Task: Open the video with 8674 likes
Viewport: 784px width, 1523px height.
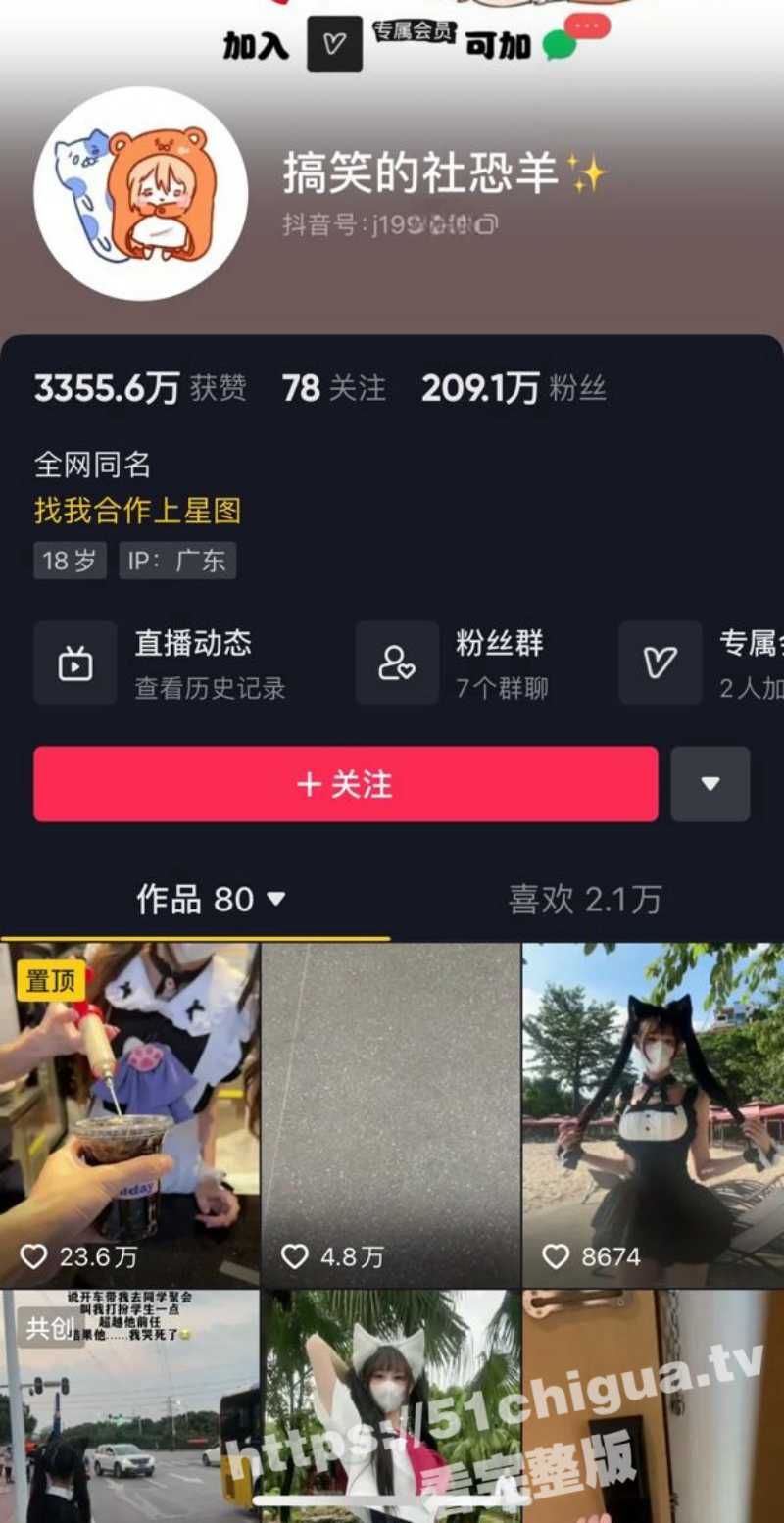Action: (x=653, y=1114)
